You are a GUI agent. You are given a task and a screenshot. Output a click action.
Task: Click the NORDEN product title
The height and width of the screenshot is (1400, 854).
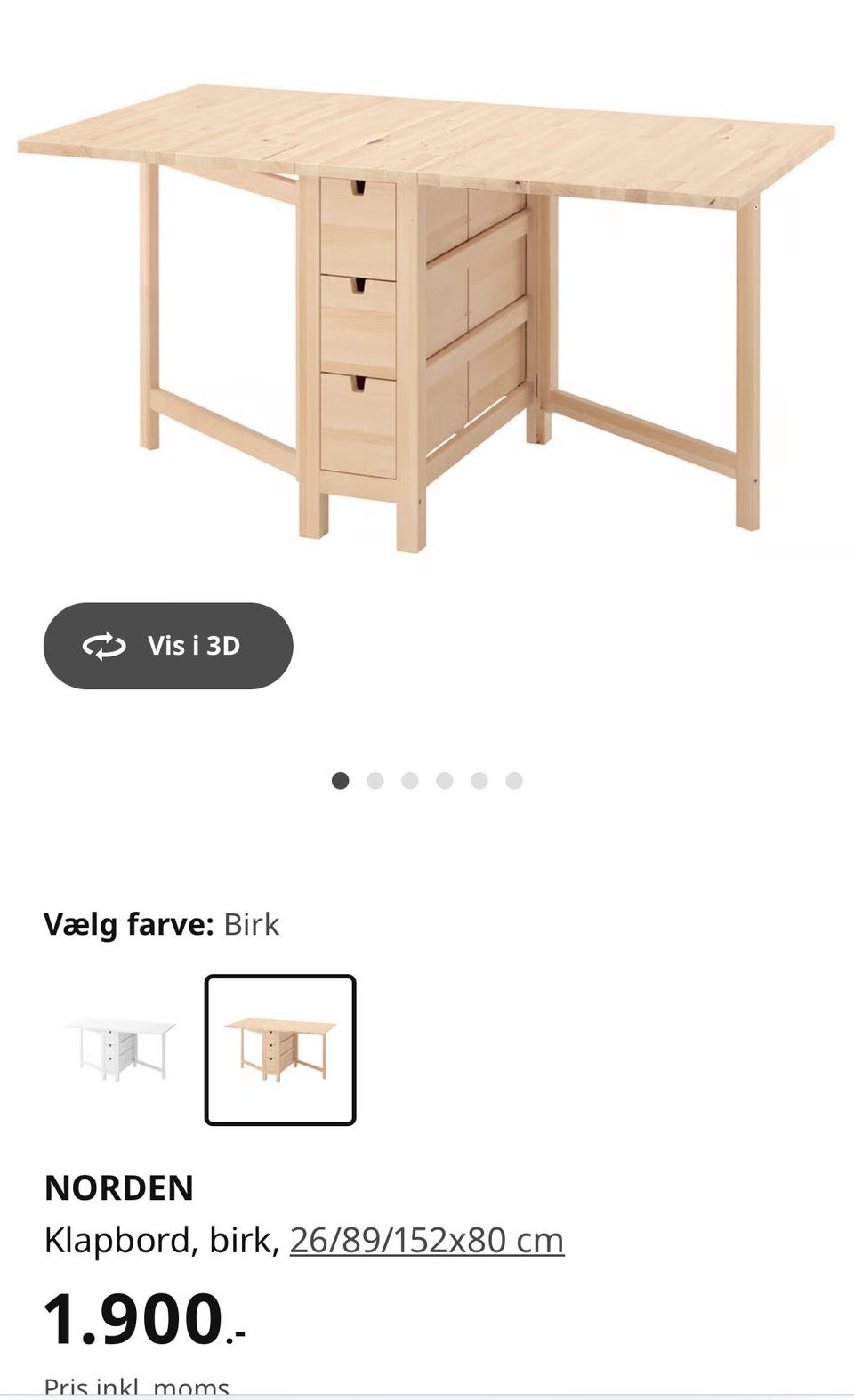pyautogui.click(x=121, y=1187)
